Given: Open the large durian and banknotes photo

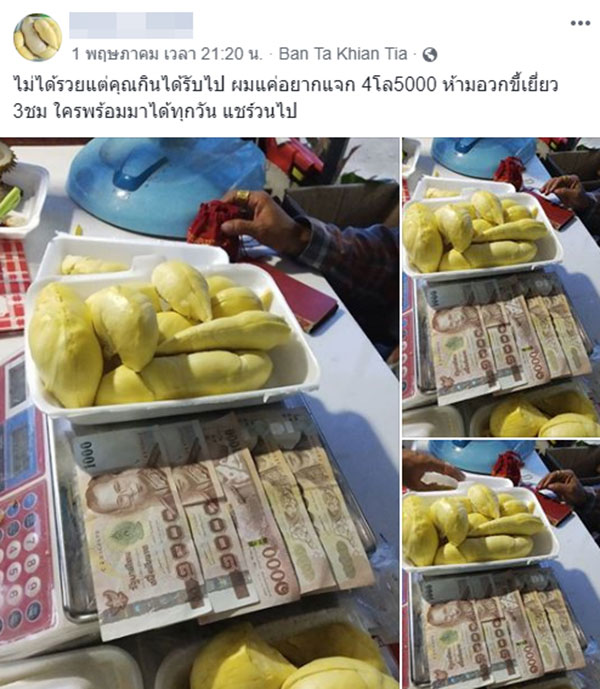Looking at the screenshot, I should (199, 412).
